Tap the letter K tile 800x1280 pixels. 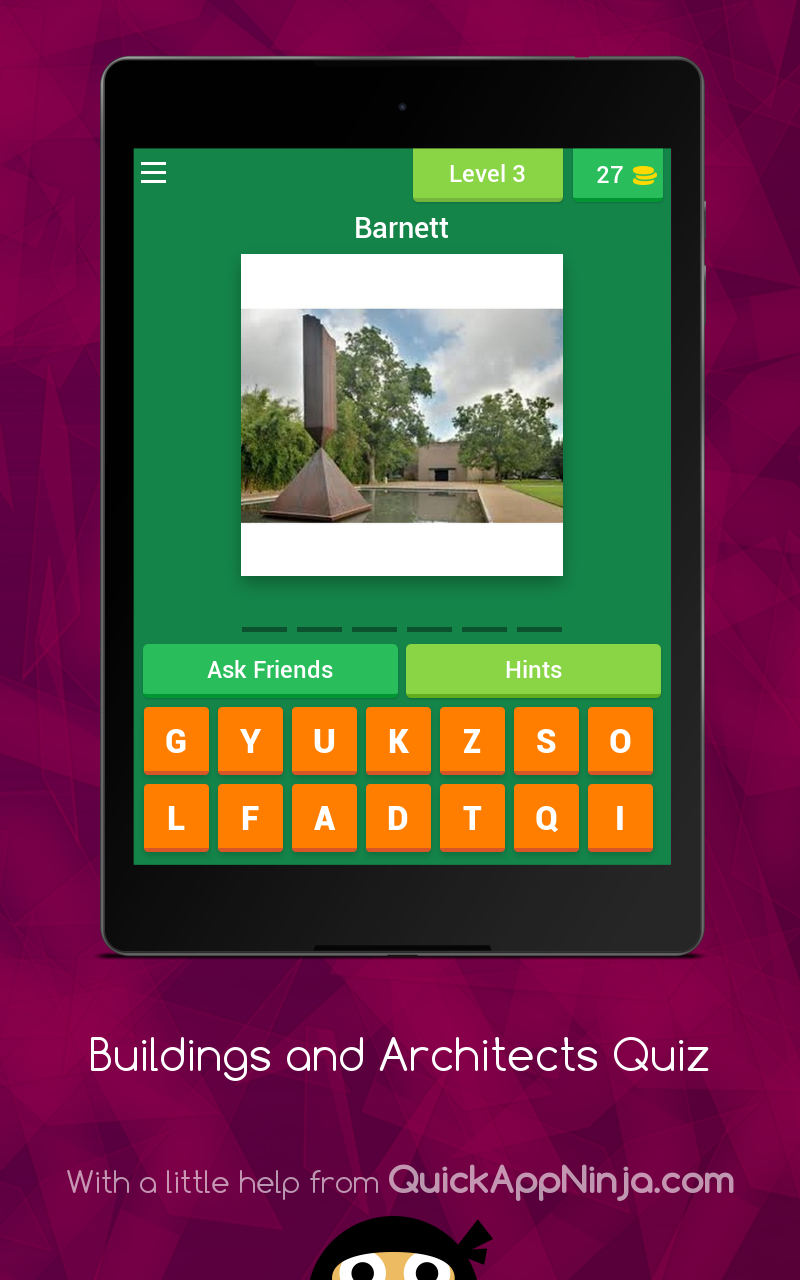(398, 740)
